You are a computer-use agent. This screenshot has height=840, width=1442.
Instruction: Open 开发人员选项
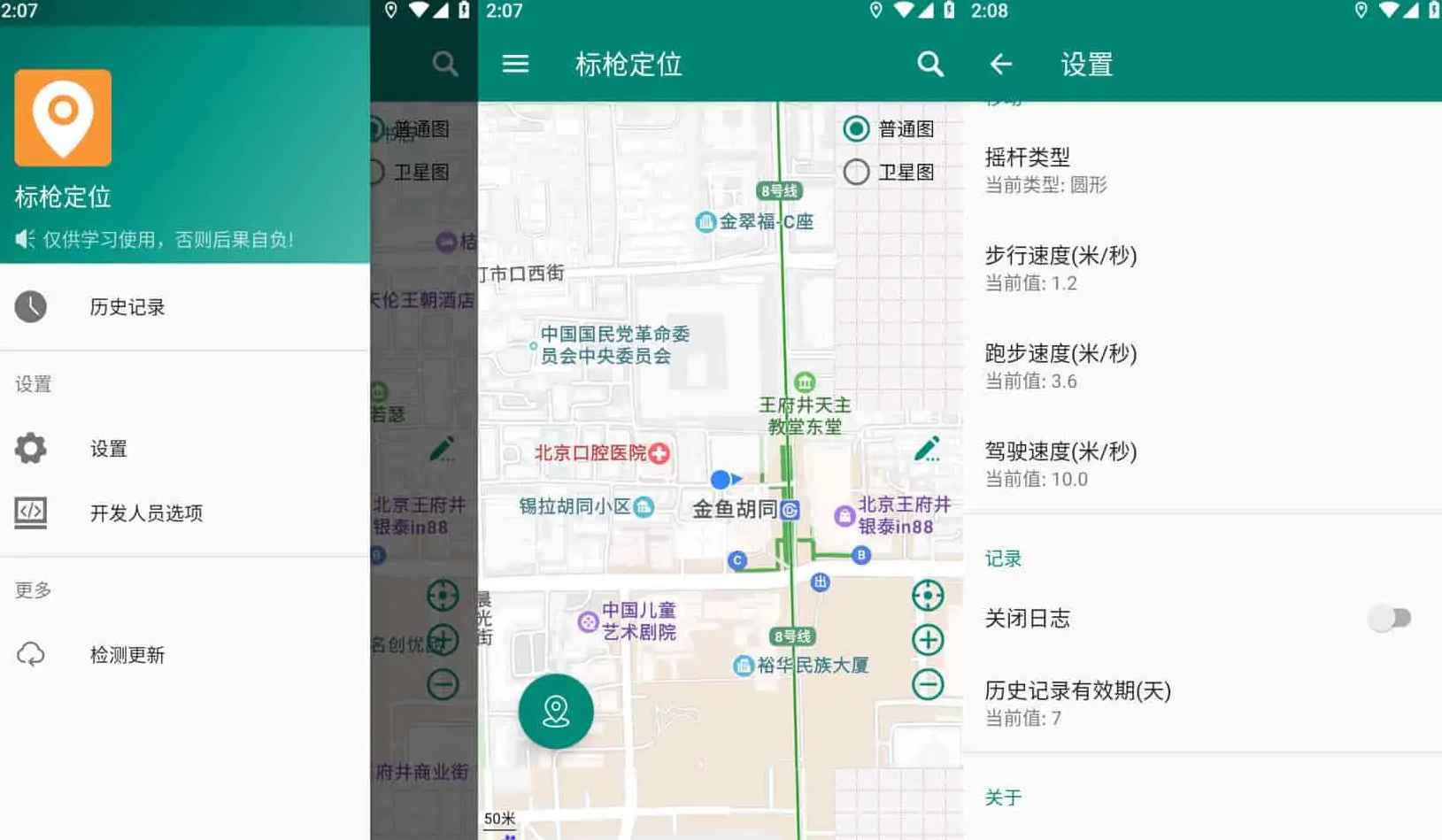[146, 512]
